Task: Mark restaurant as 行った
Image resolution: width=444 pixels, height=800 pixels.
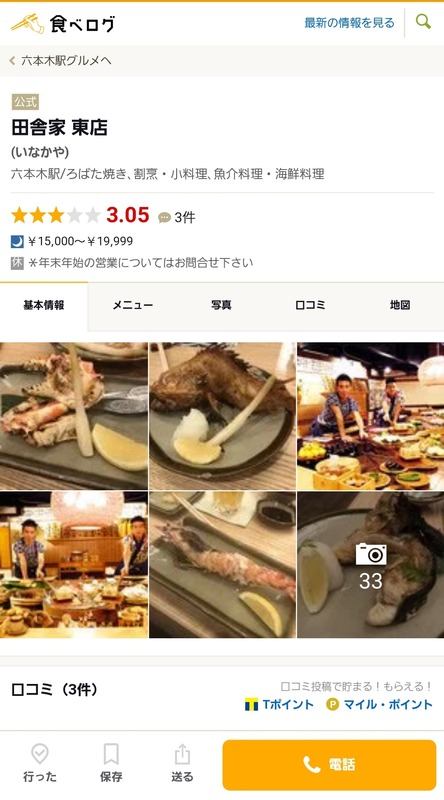Action: (40, 763)
